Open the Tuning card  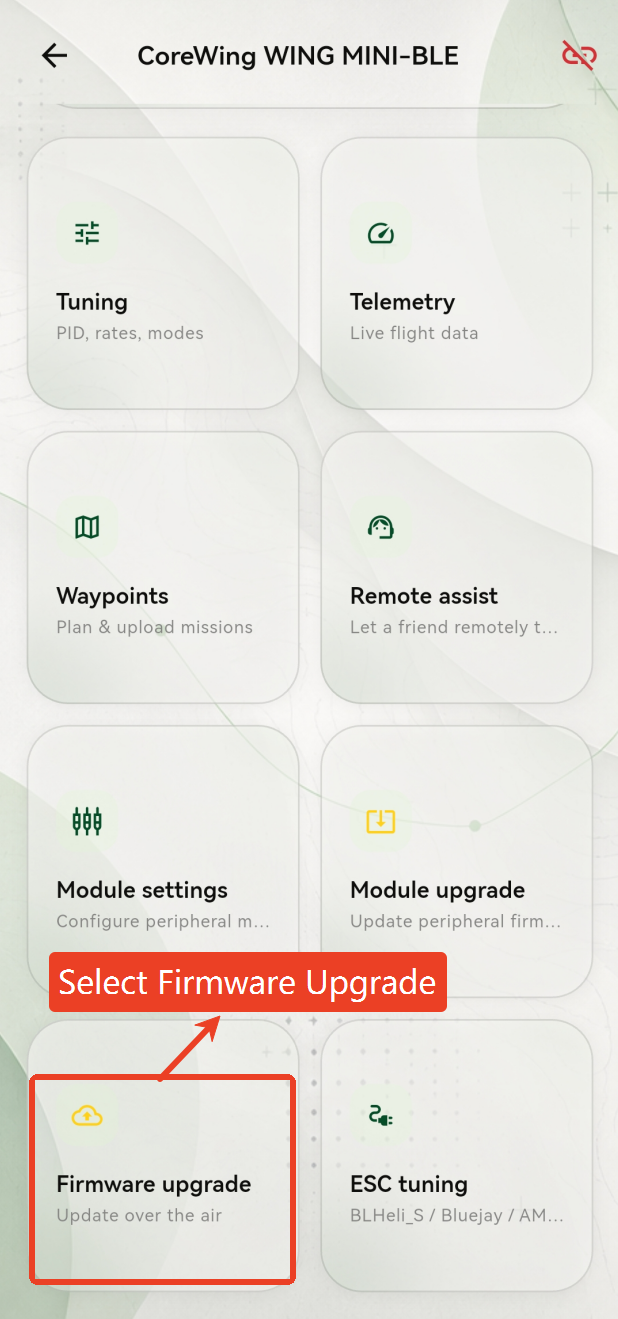point(163,273)
